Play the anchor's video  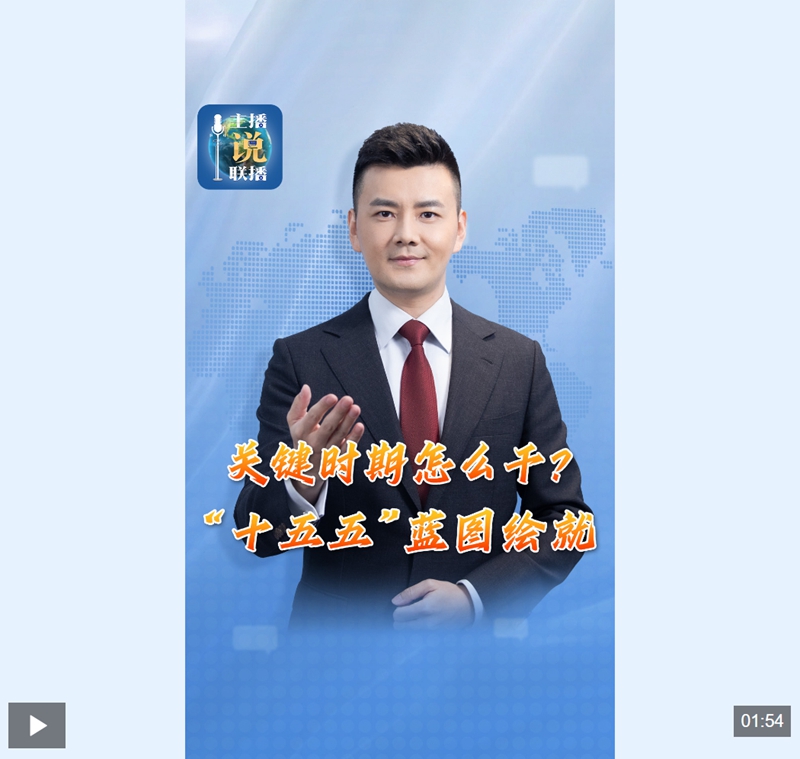[37, 725]
